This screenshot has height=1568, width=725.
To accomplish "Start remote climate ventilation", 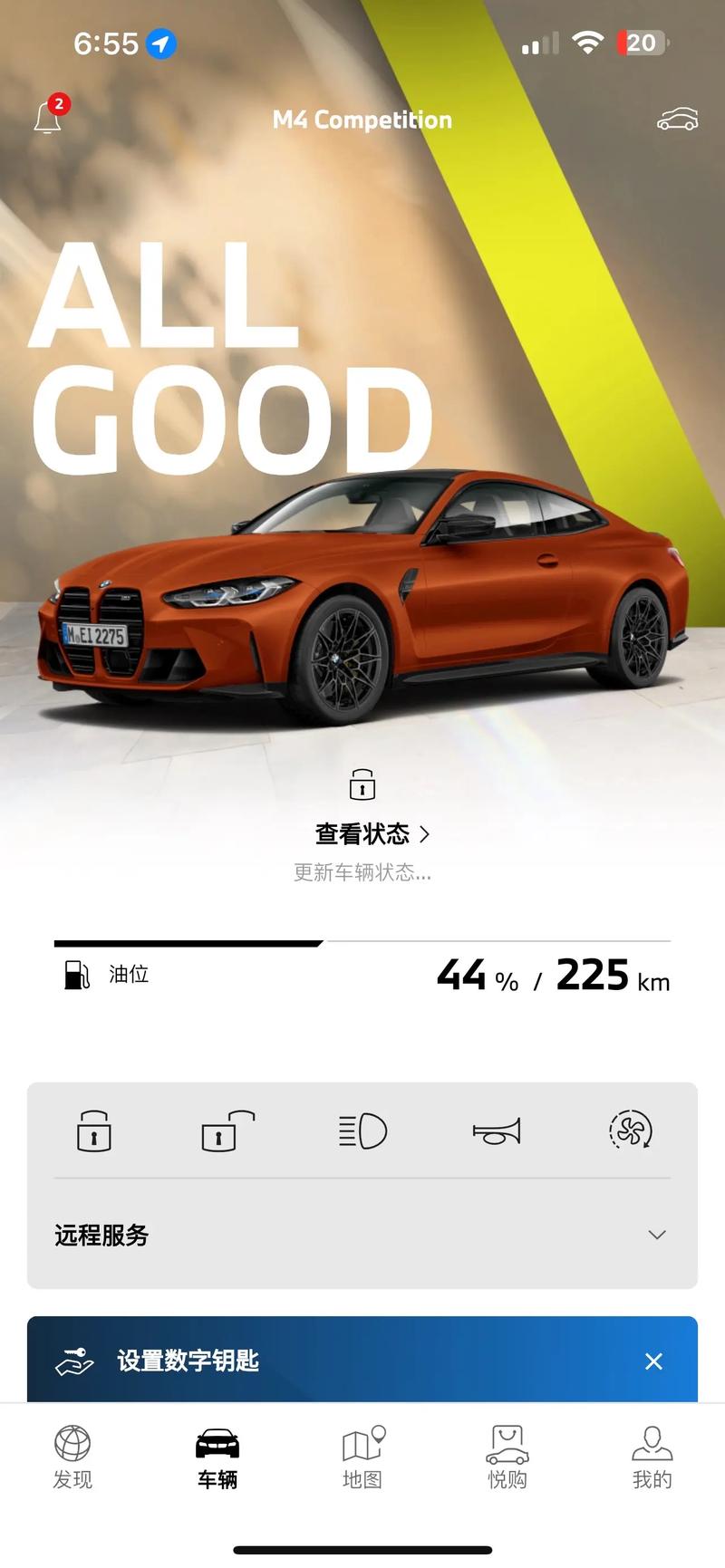I will coord(631,1131).
